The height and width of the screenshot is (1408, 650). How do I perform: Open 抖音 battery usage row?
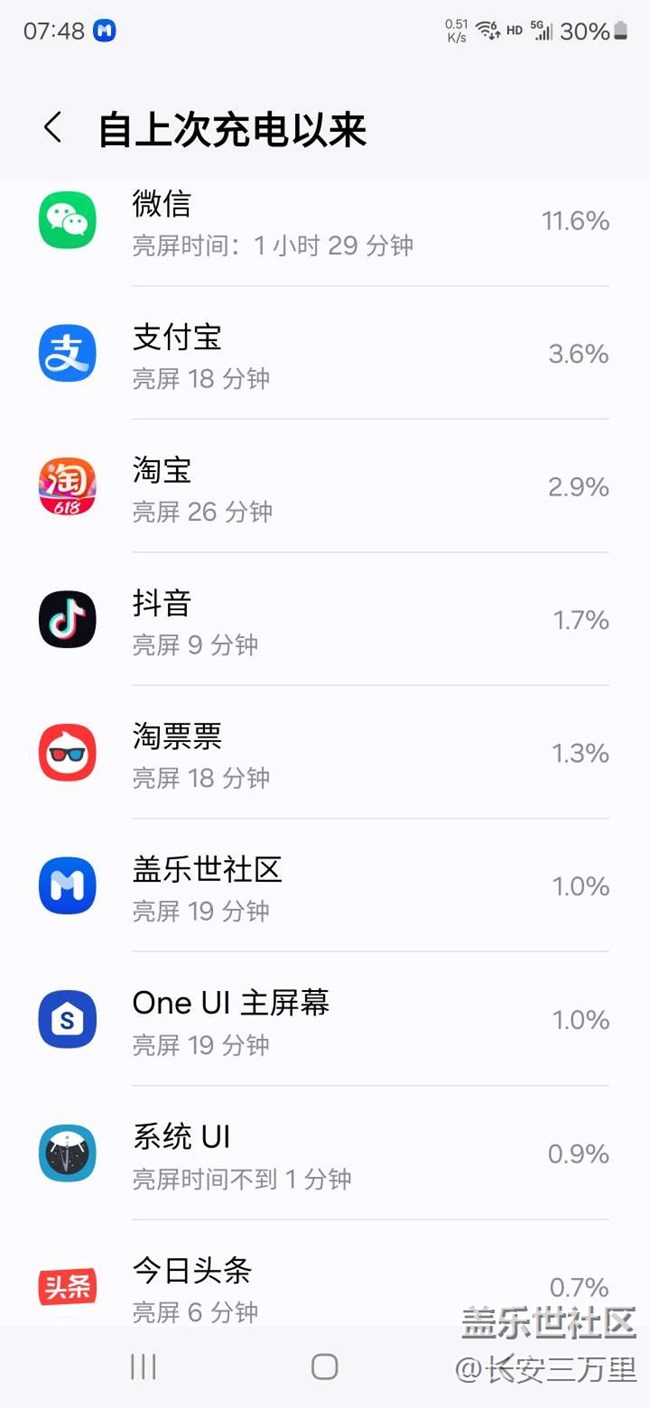point(324,620)
